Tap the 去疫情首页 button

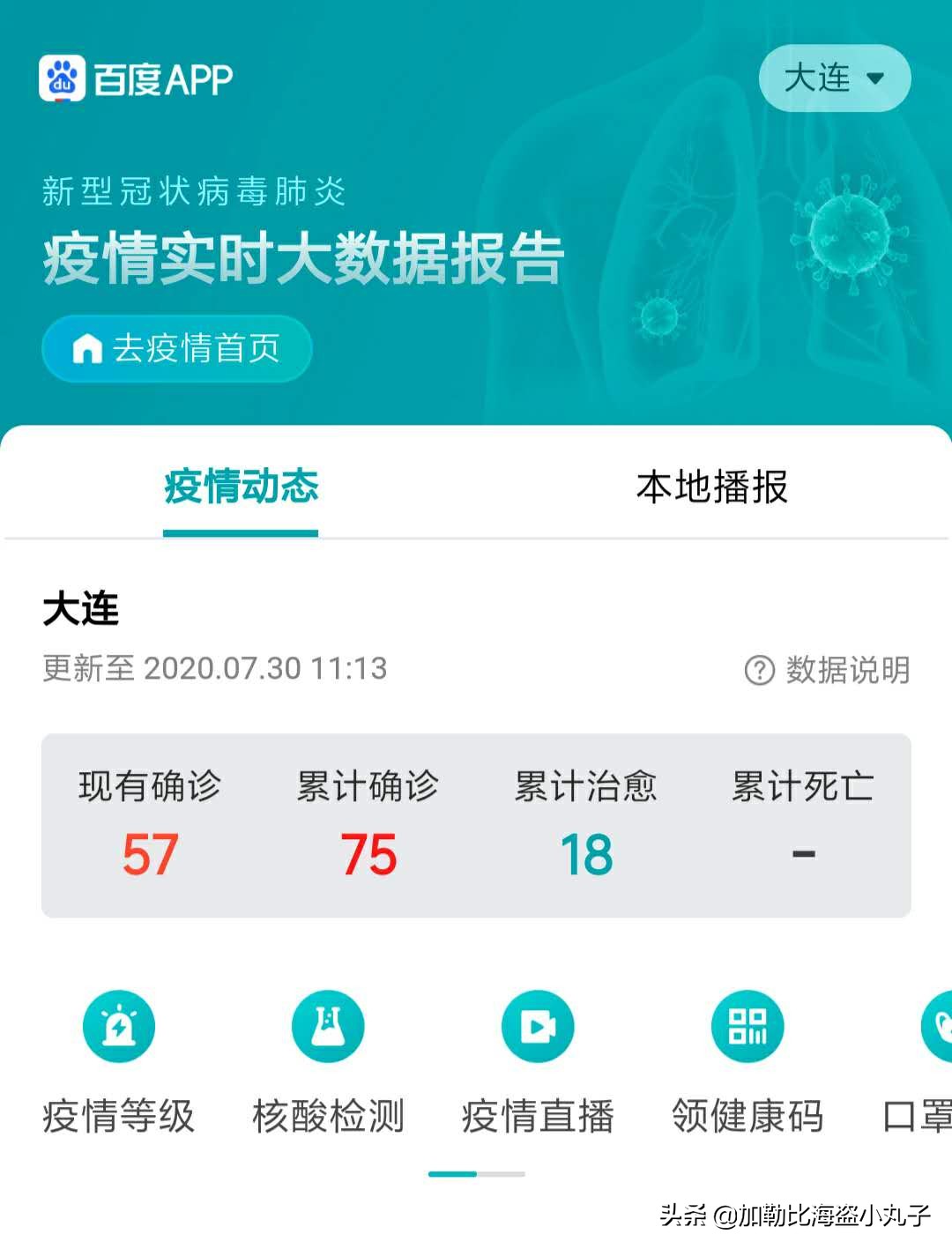177,348
